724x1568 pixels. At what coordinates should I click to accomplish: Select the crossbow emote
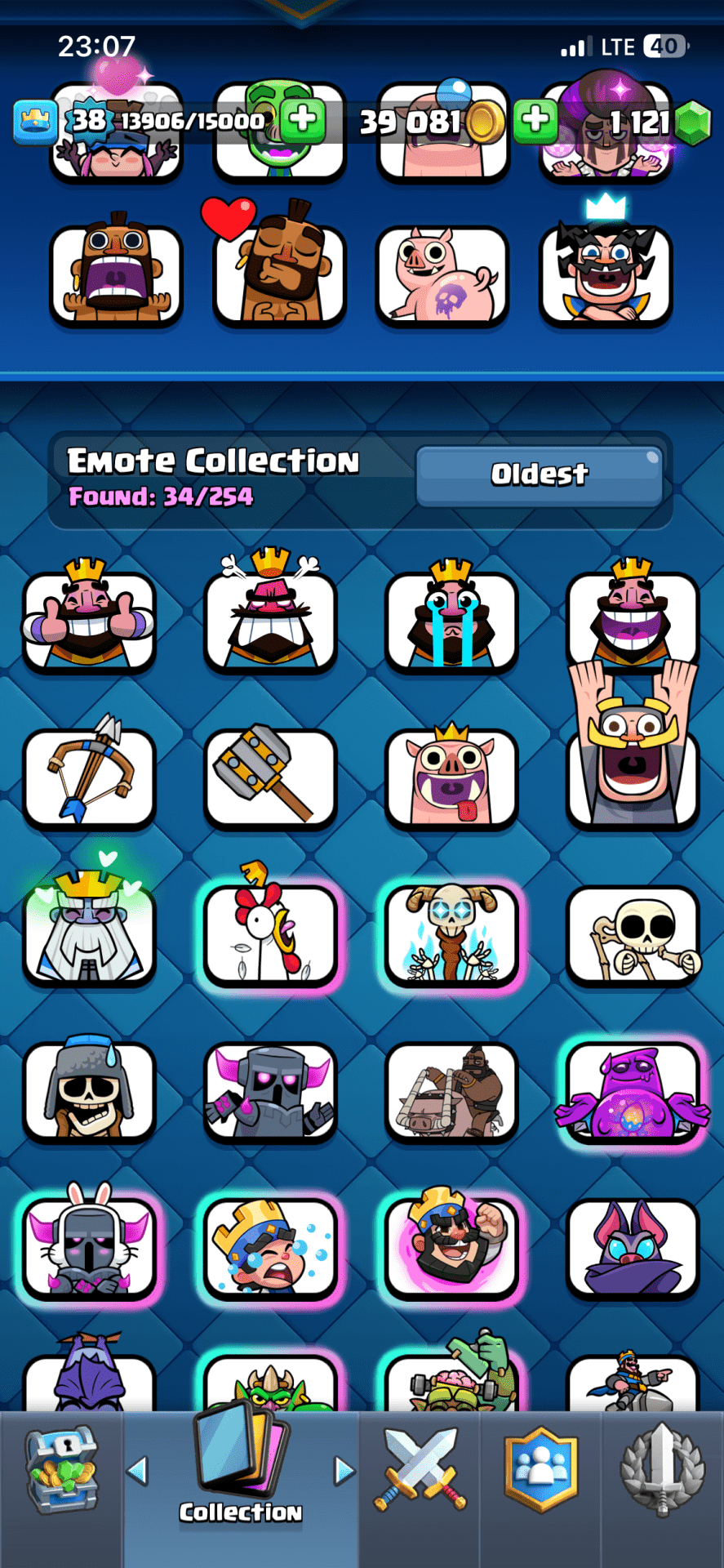pyautogui.click(x=89, y=776)
